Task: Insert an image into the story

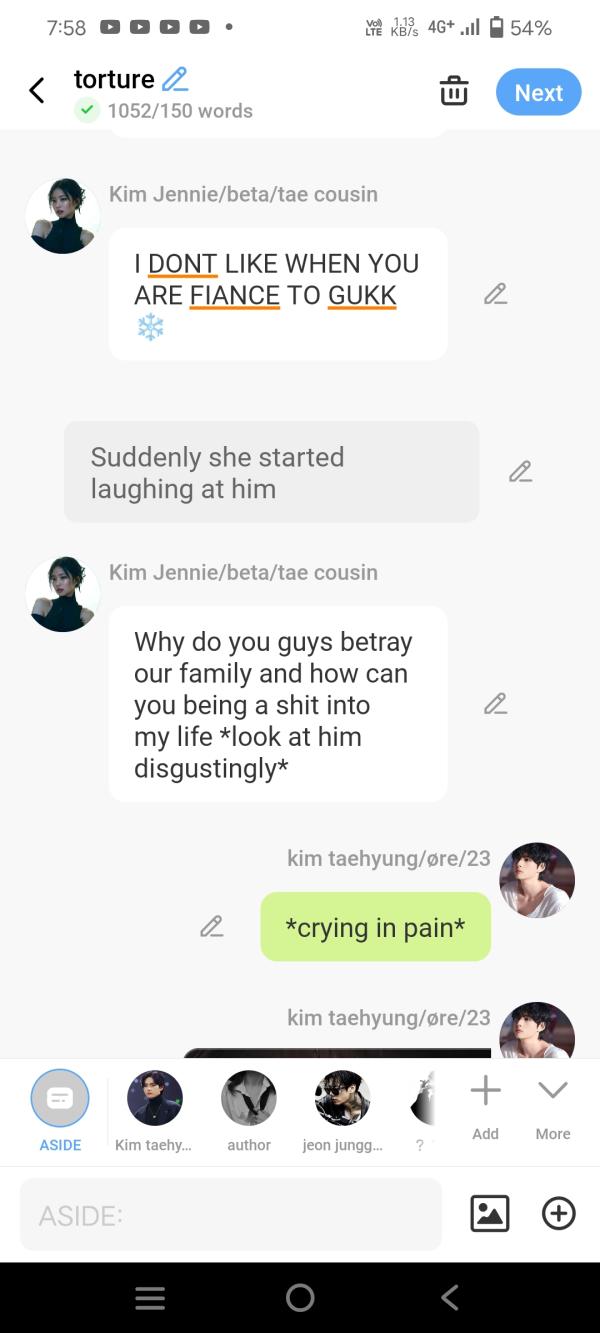Action: pyautogui.click(x=489, y=1213)
